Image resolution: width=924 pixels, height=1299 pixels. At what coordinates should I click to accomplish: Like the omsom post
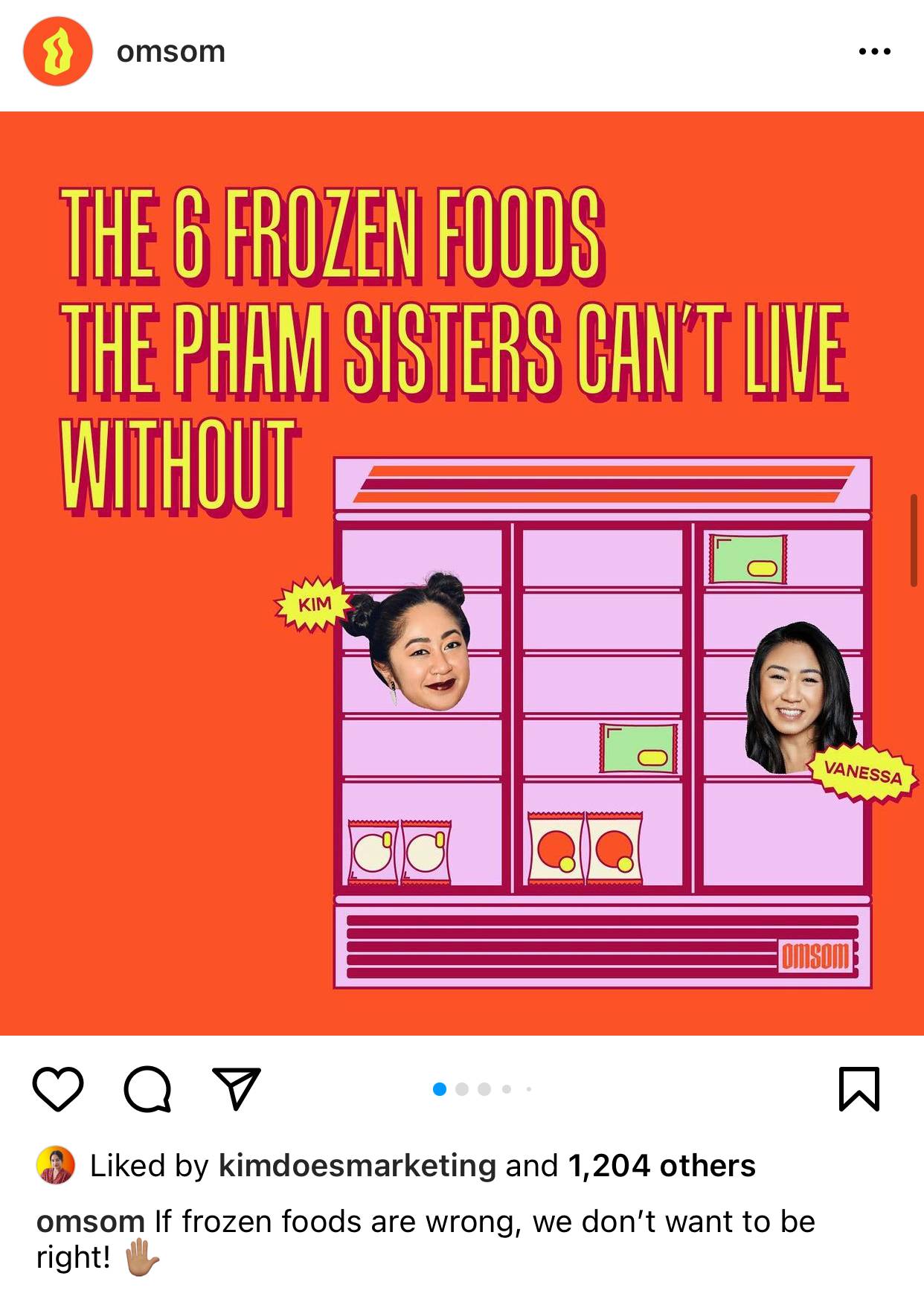[x=58, y=1089]
